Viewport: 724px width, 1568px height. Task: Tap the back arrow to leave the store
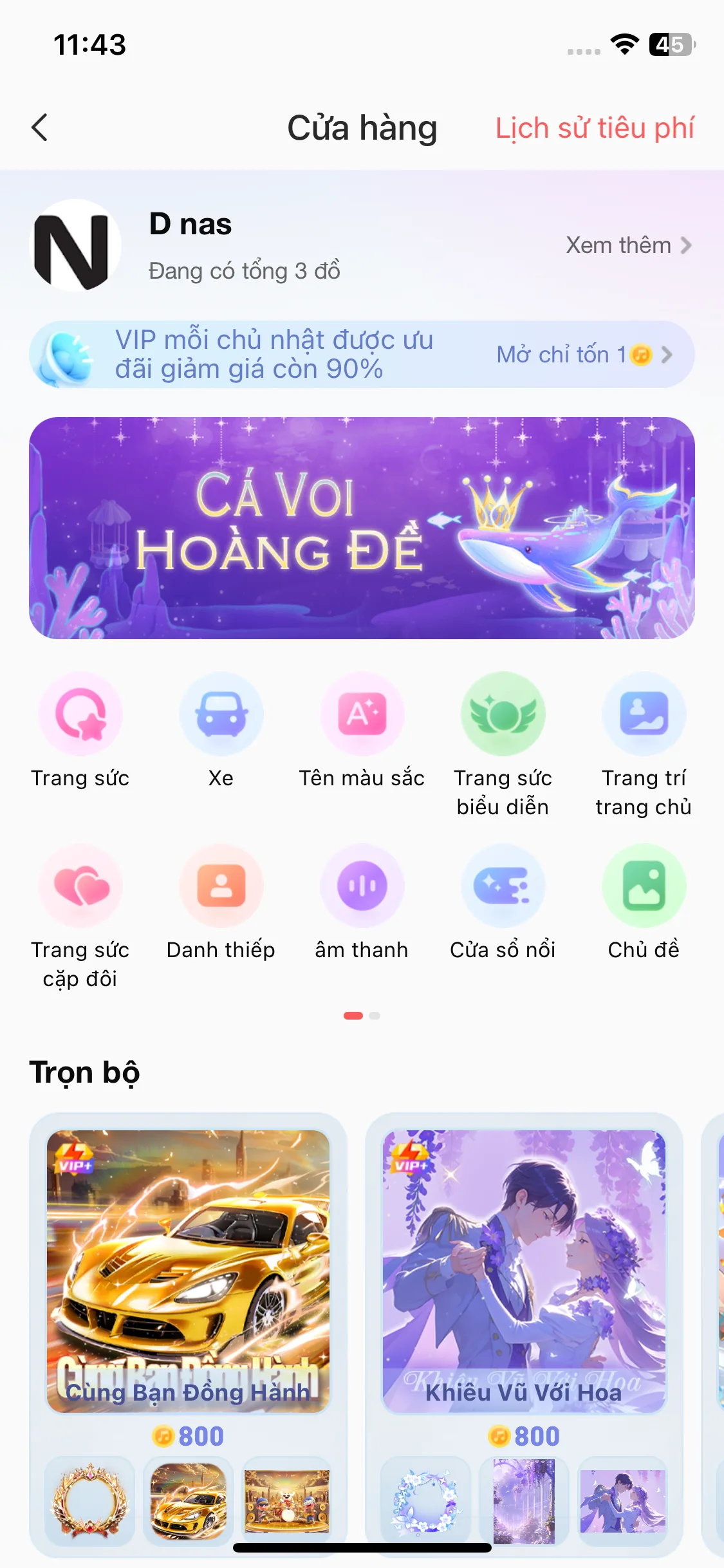41,127
